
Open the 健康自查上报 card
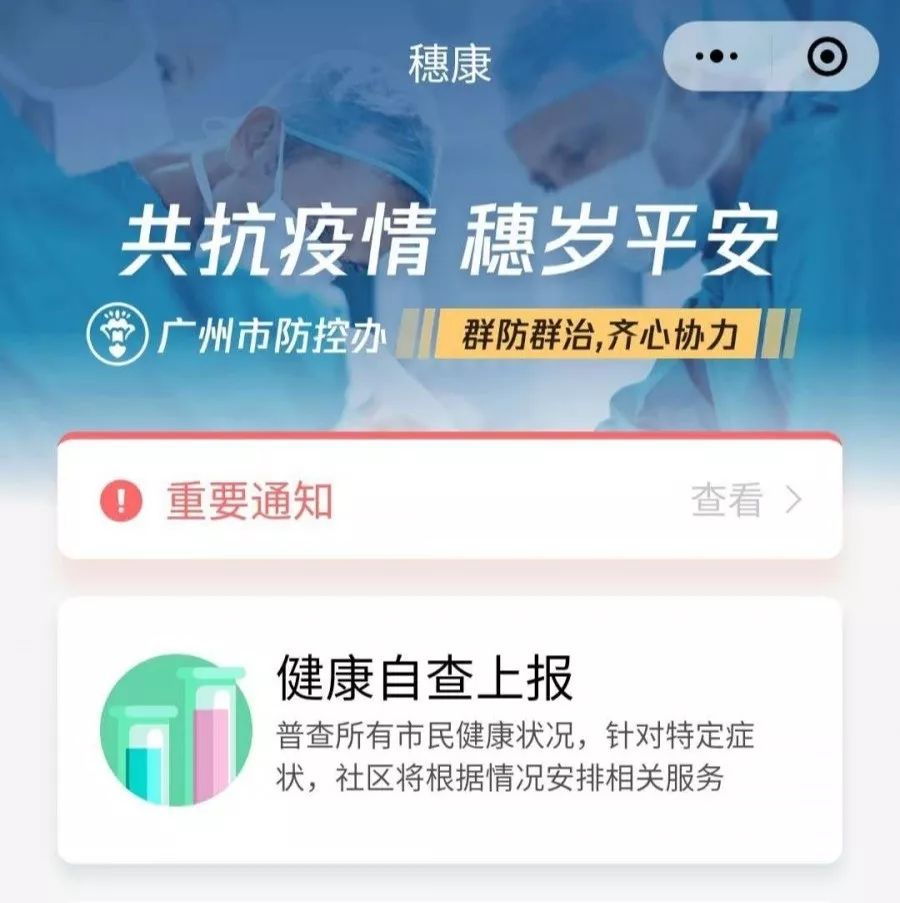pyautogui.click(x=449, y=730)
